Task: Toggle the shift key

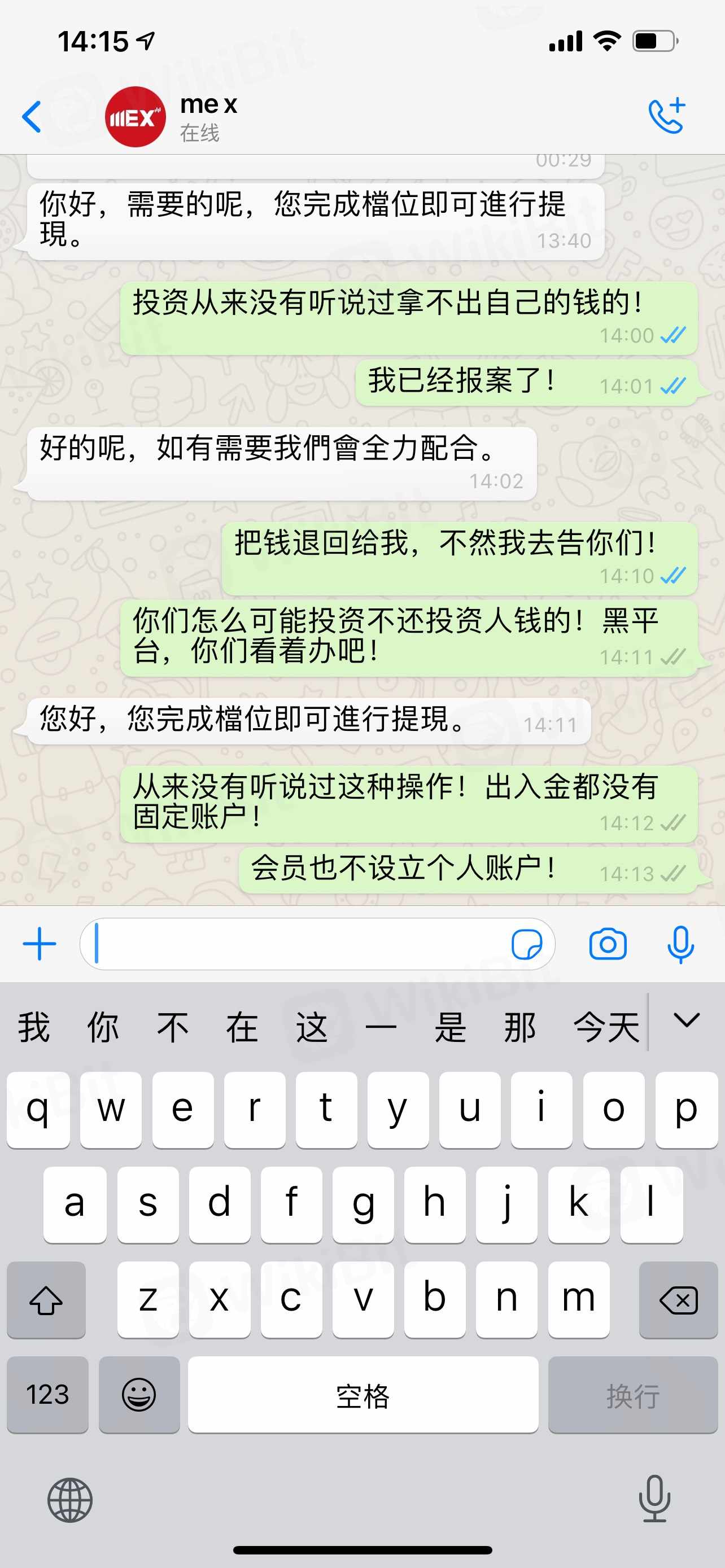Action: pos(46,1300)
